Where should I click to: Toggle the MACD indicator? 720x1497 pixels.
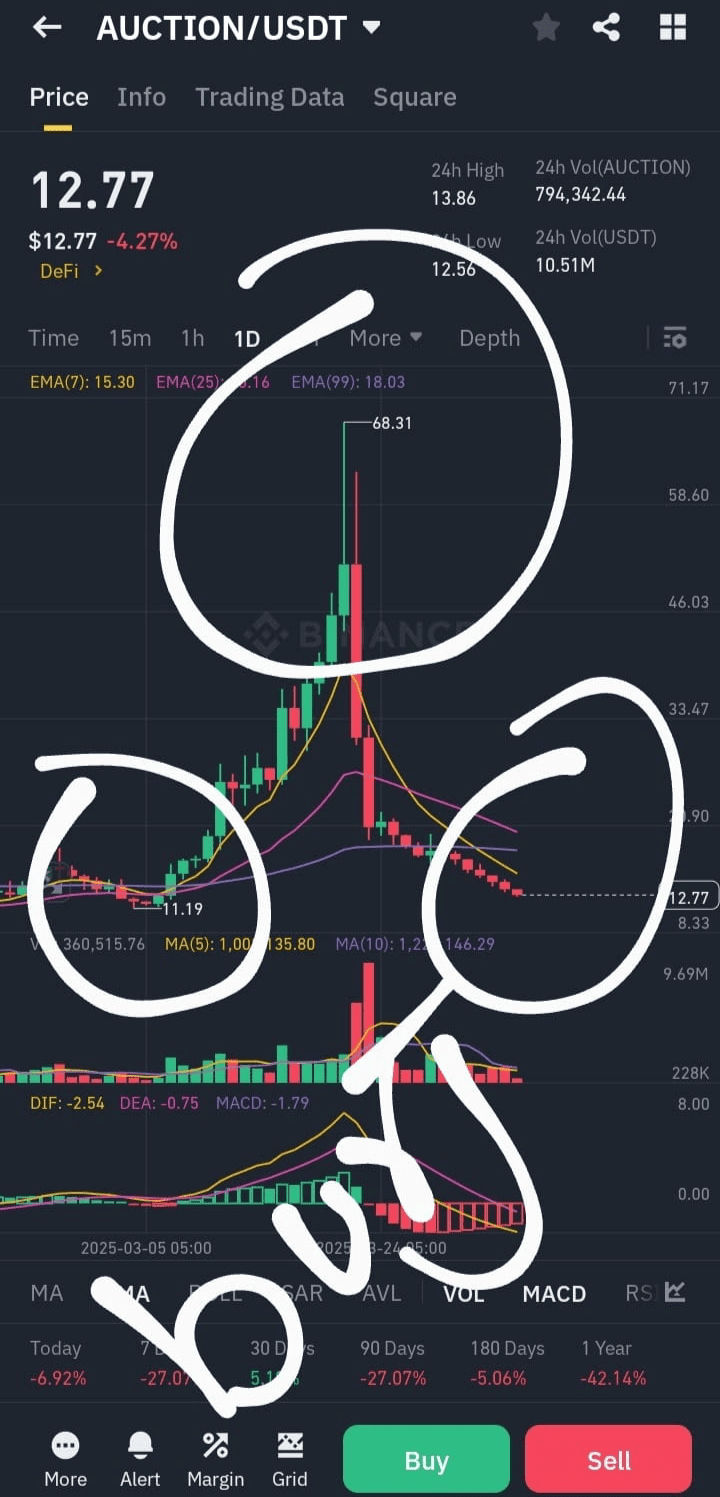[x=554, y=1293]
